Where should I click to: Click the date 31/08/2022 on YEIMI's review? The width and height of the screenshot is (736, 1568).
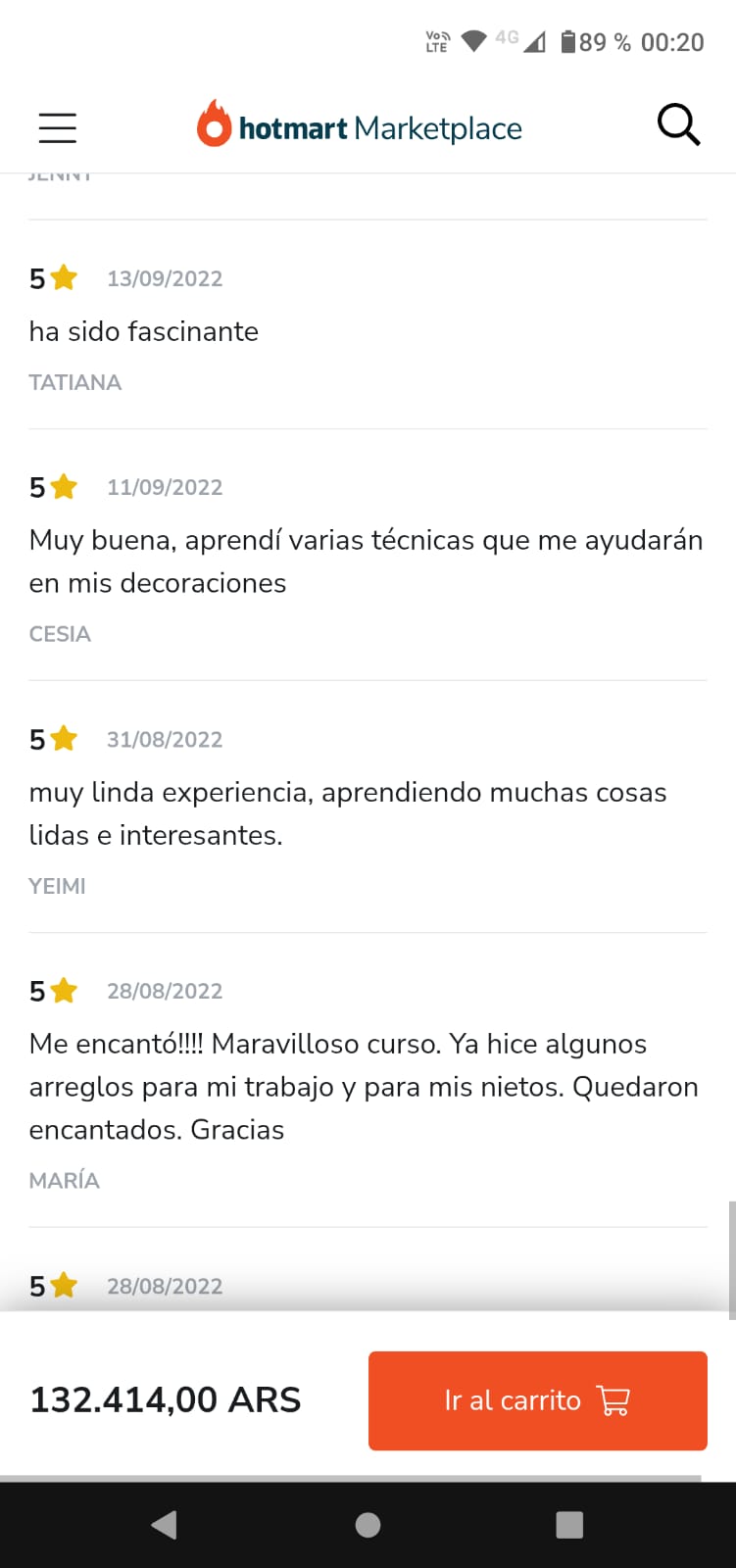tap(165, 739)
